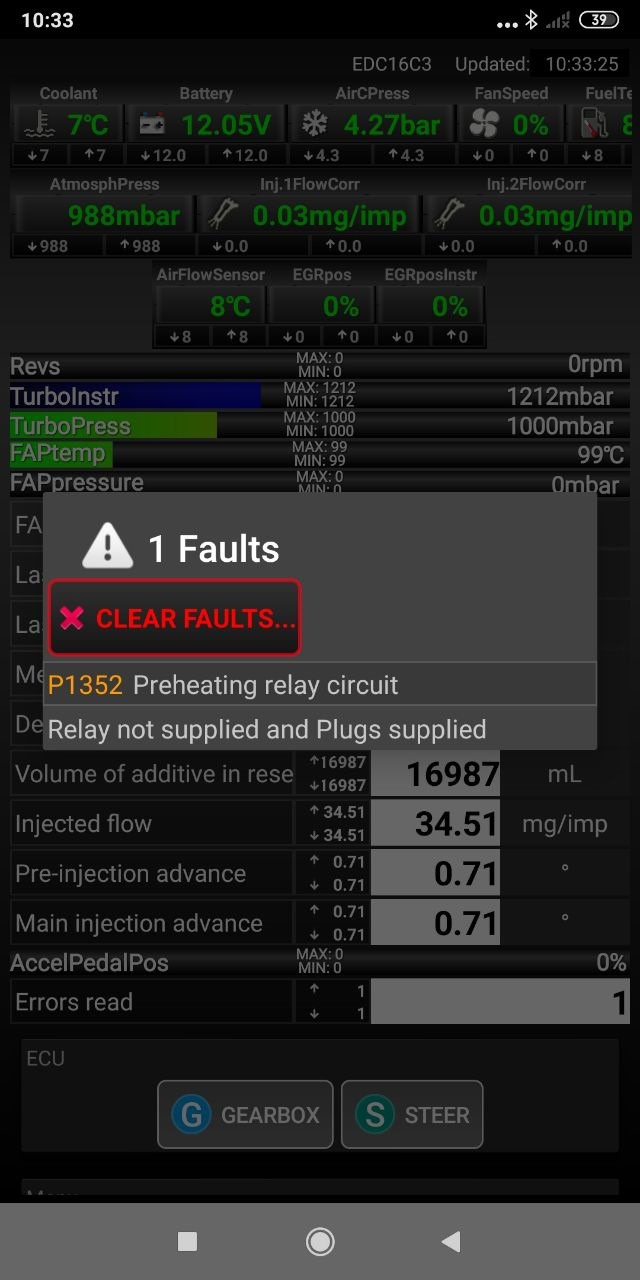Viewport: 640px width, 1280px height.
Task: Go back with the system back button
Action: coord(451,1241)
